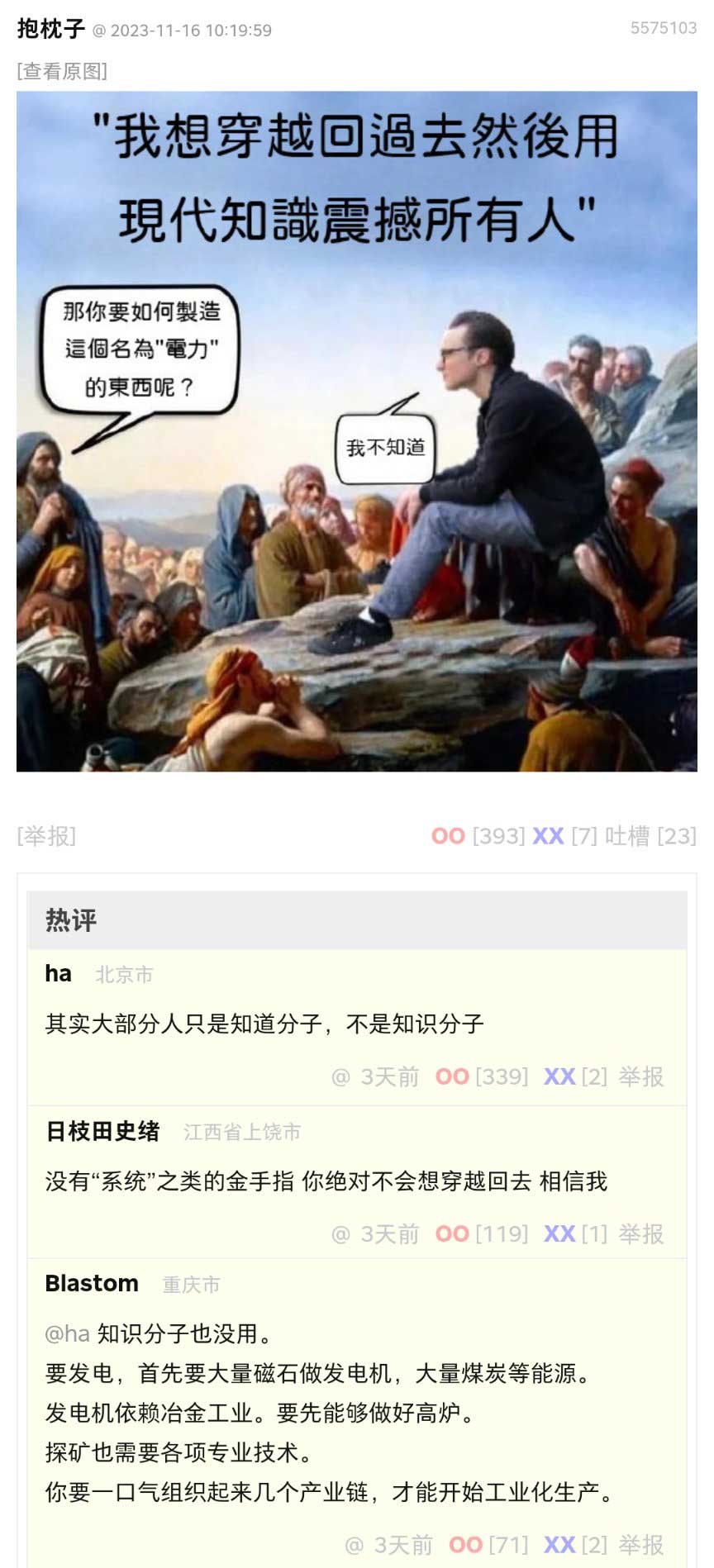Report 日枝田史绪's comment

641,1233
